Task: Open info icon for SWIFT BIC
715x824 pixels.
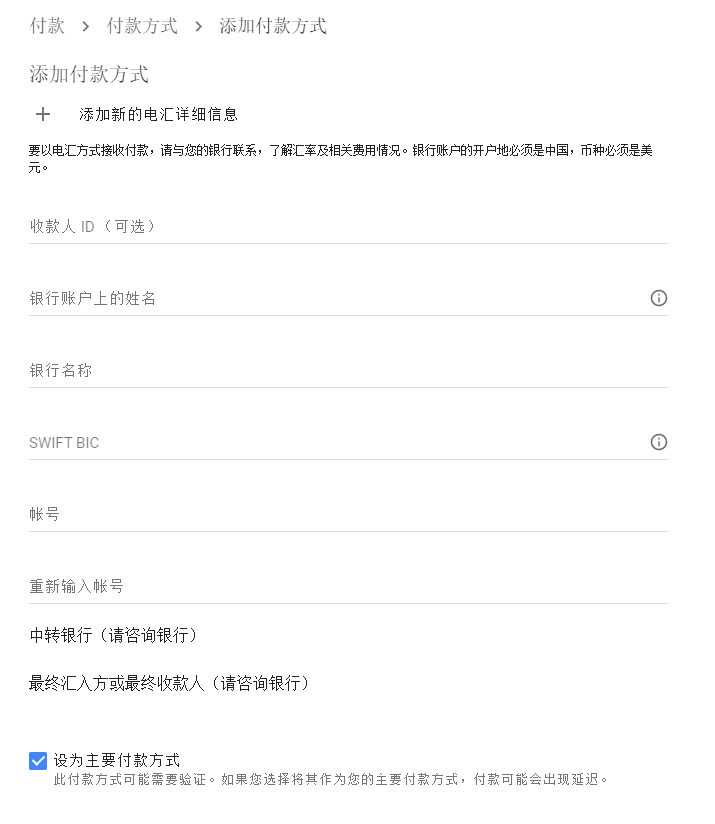Action: click(658, 442)
